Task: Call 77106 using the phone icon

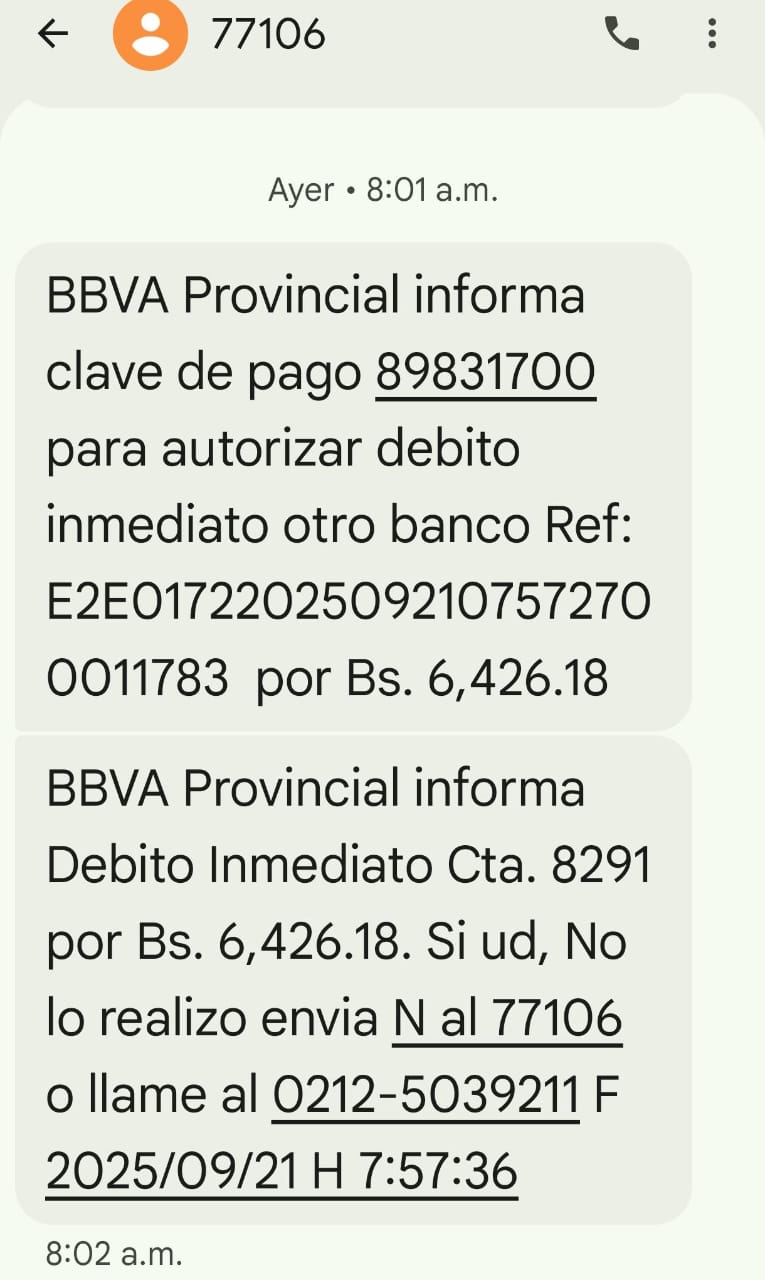Action: [x=622, y=35]
